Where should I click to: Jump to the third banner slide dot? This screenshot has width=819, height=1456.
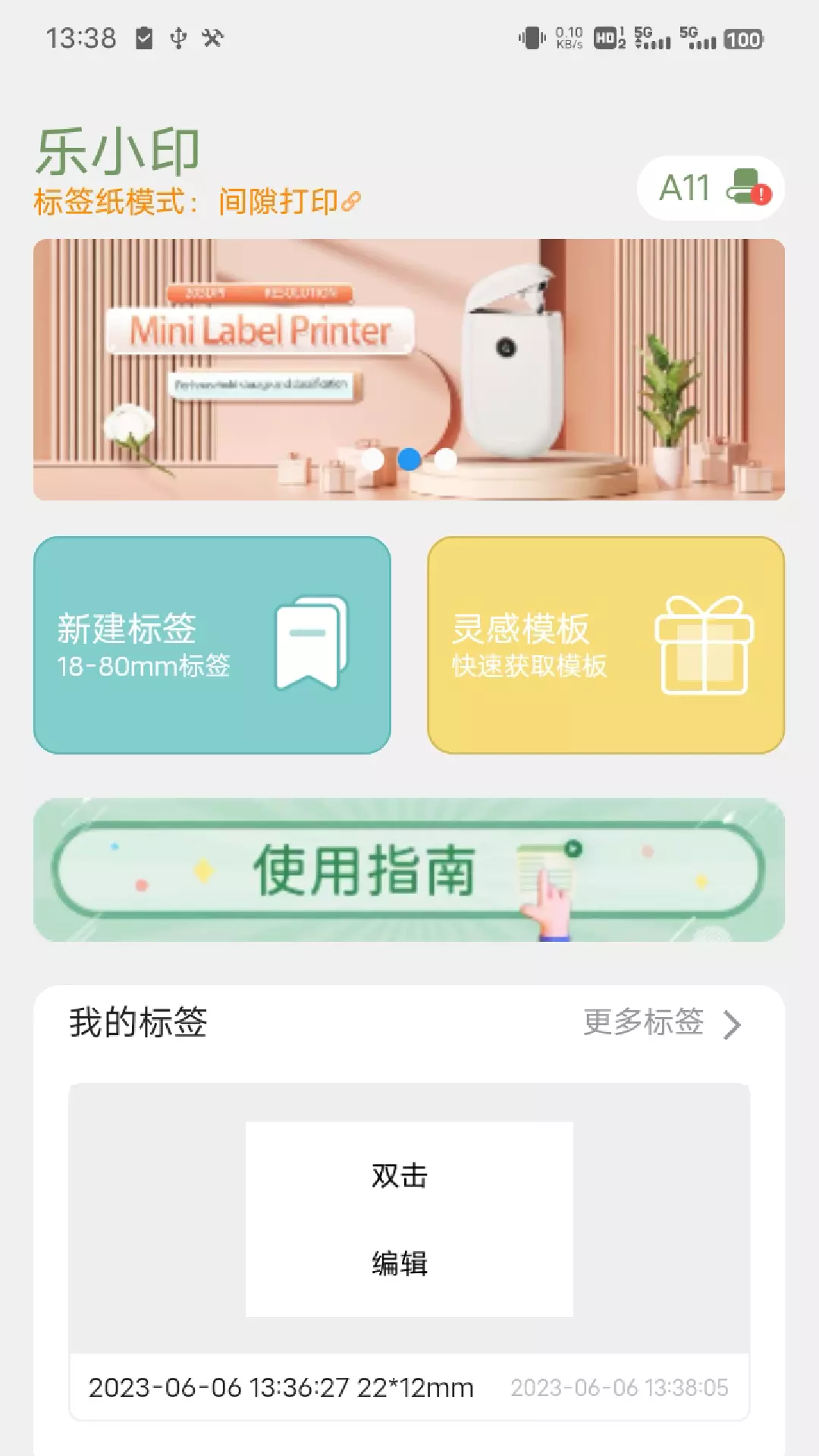point(446,459)
